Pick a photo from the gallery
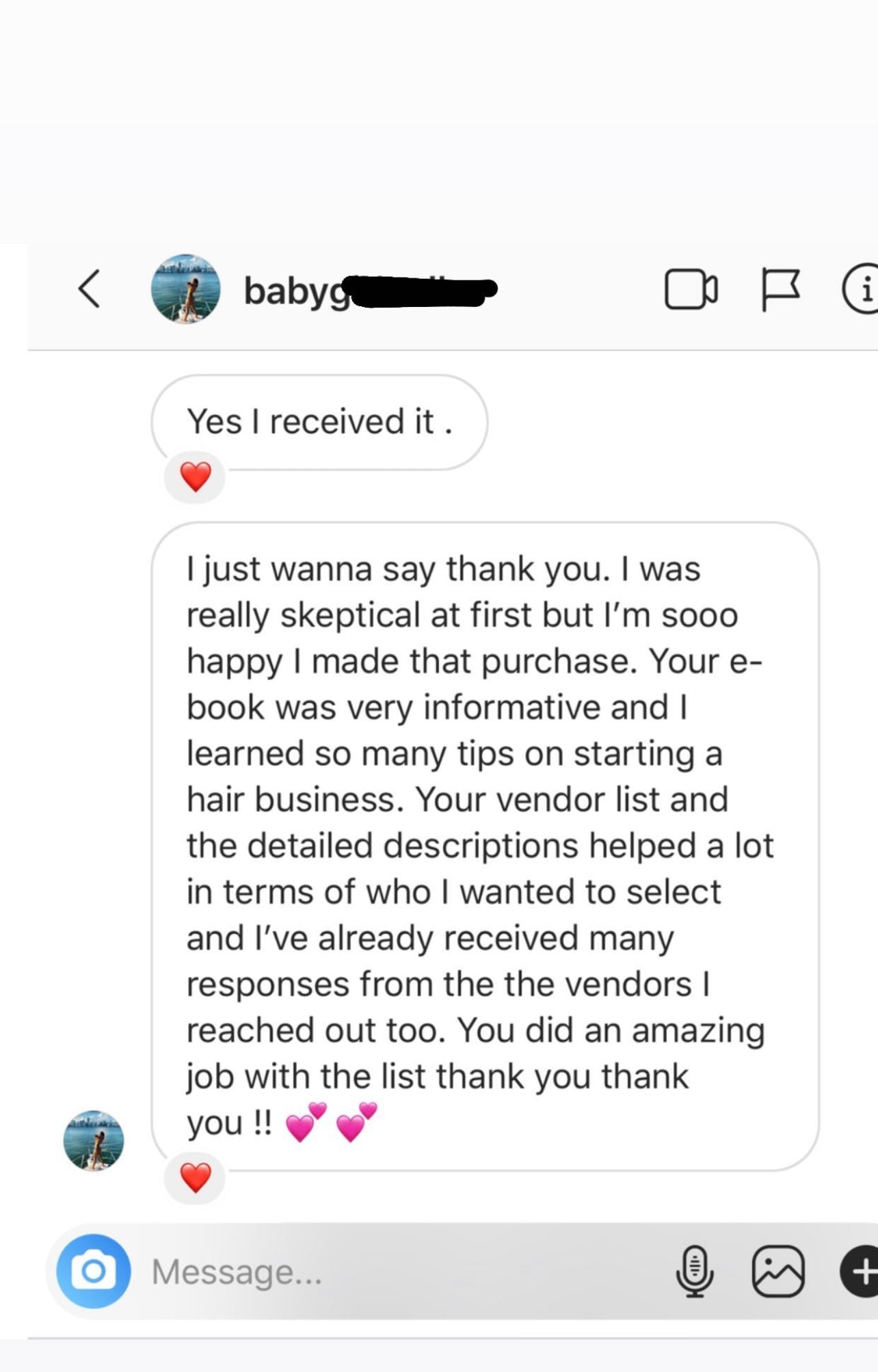 tap(778, 1272)
